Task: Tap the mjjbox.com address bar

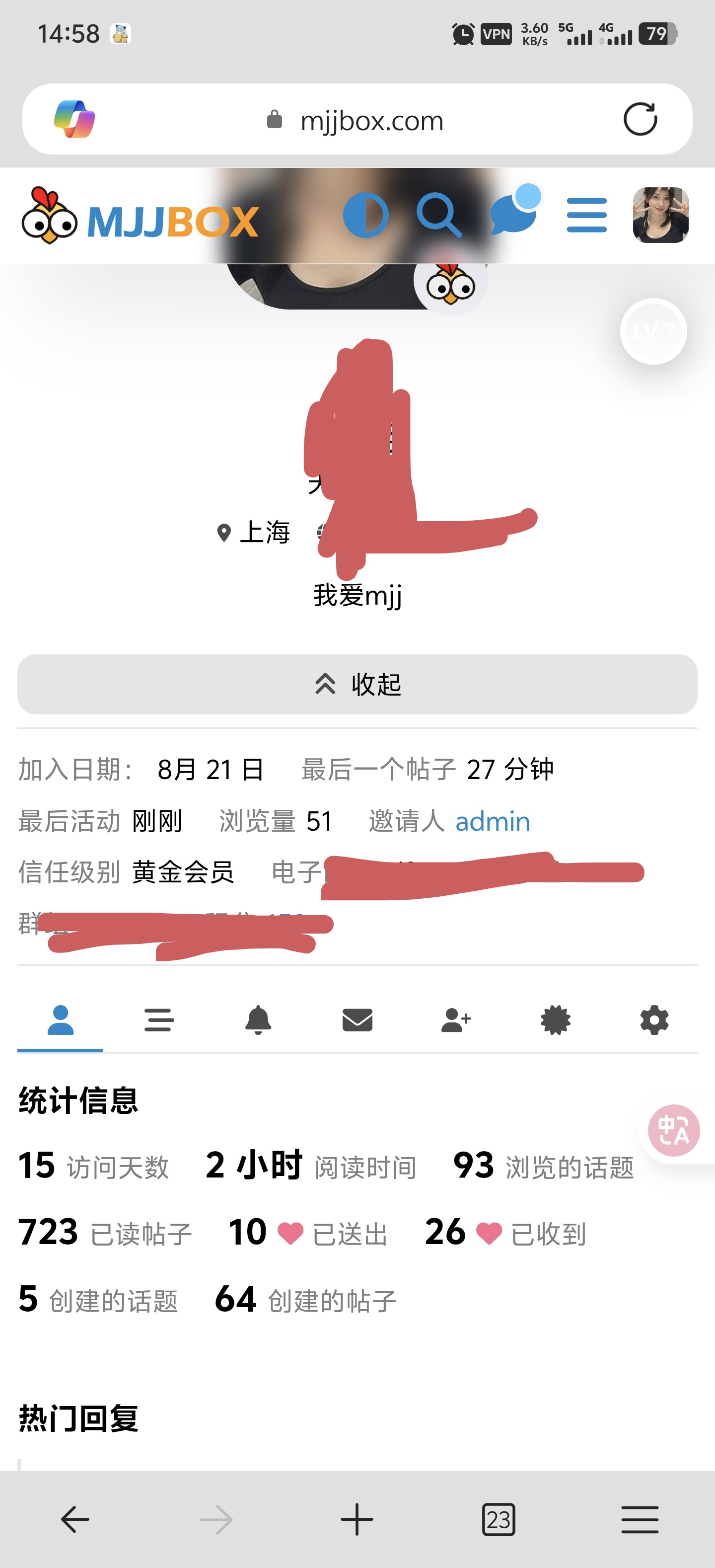Action: (371, 121)
